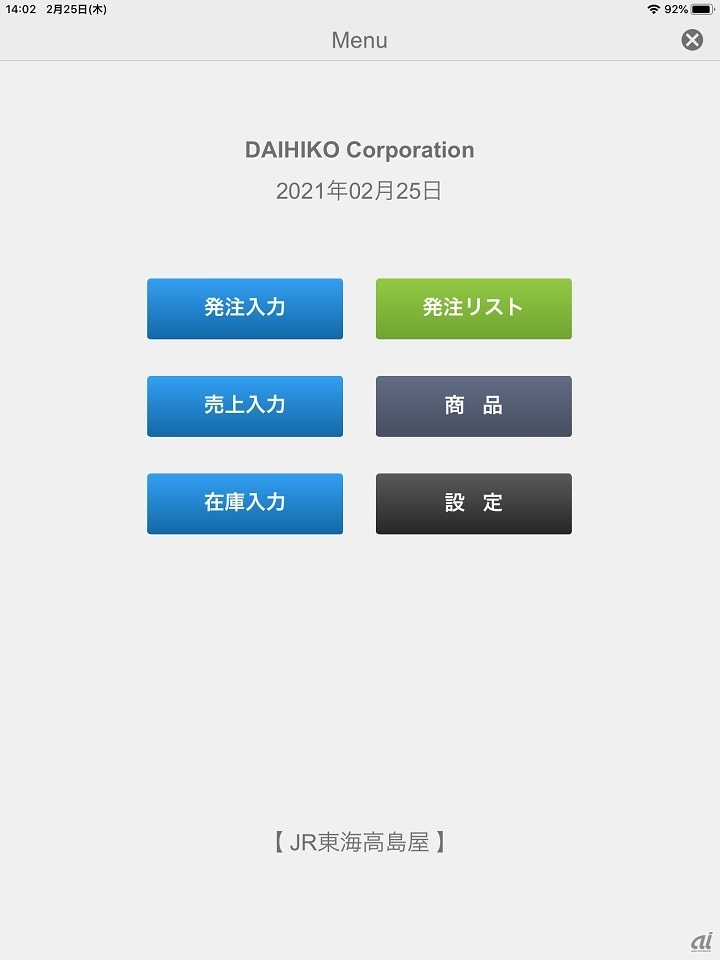This screenshot has height=960, width=720.
Task: Open the 商品 products page
Action: tap(473, 406)
